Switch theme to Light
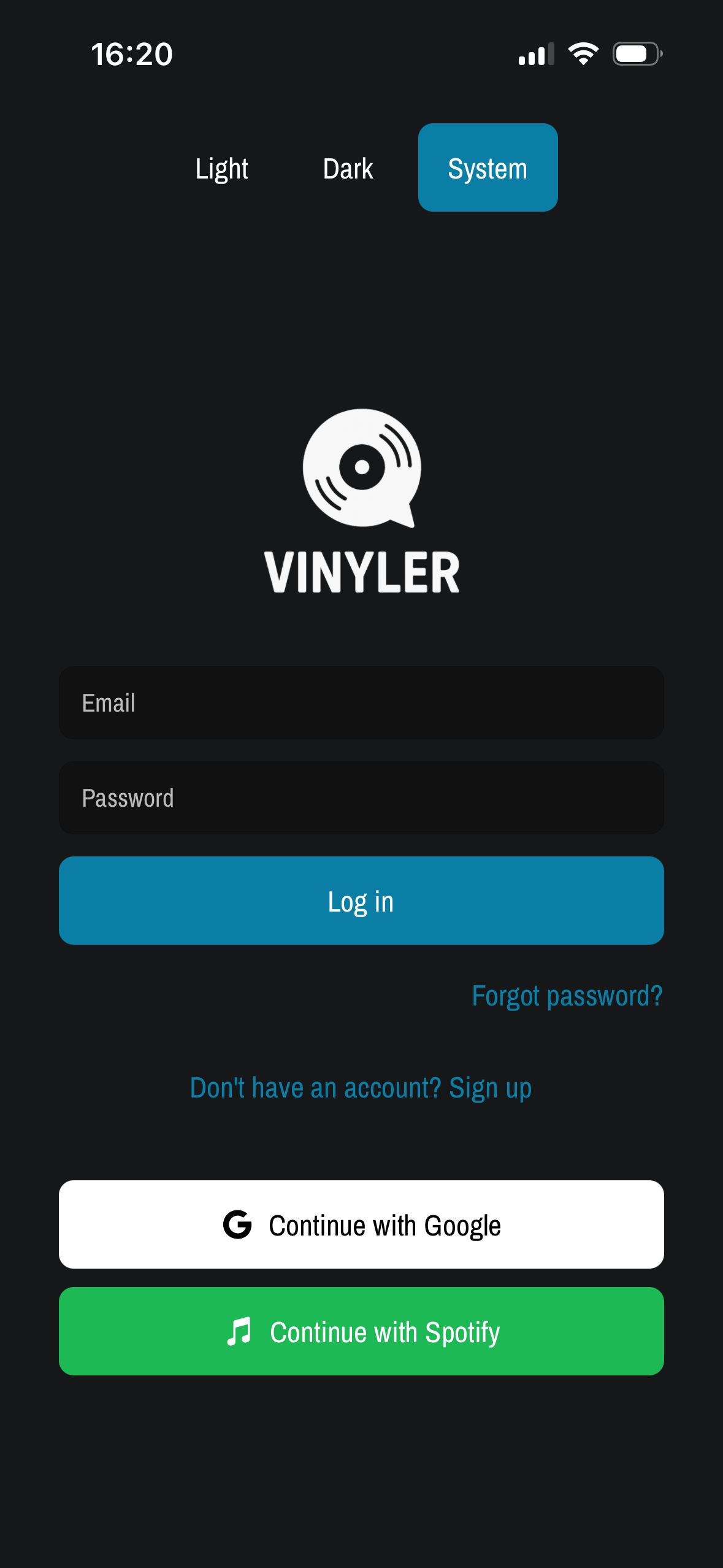723x1568 pixels. click(221, 168)
